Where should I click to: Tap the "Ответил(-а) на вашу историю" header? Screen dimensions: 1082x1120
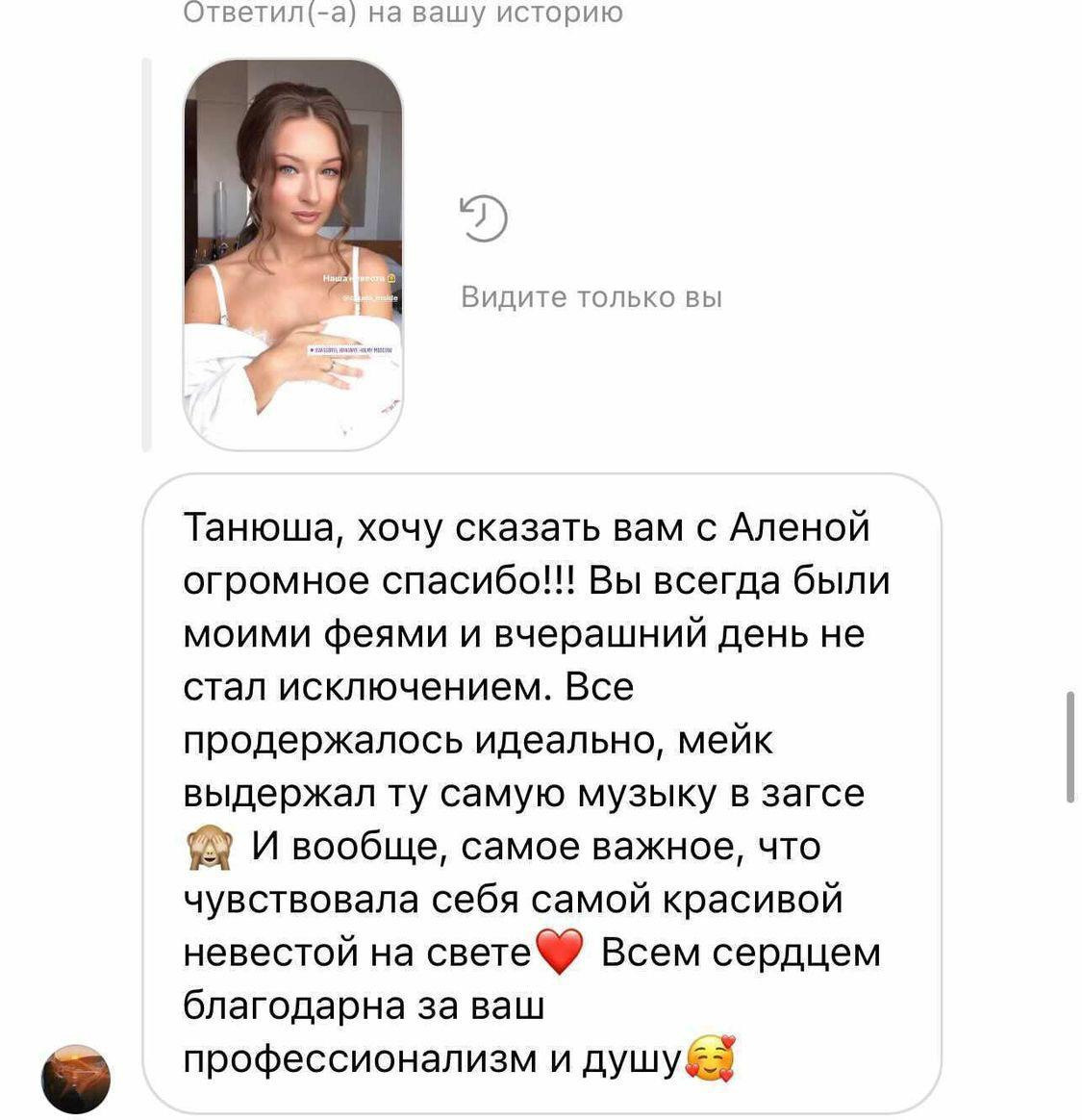pyautogui.click(x=402, y=12)
